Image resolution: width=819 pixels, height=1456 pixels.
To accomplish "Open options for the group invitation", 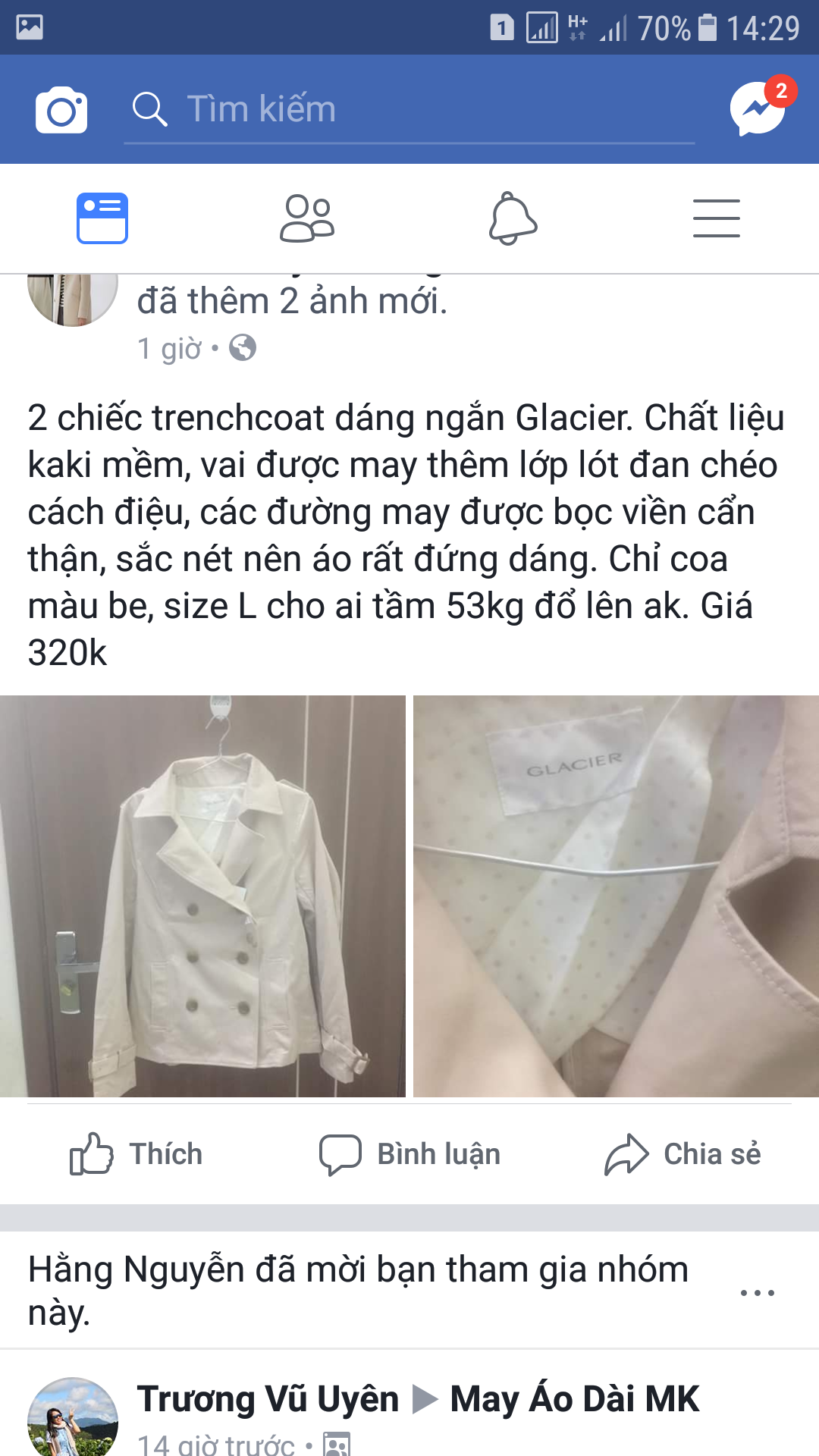I will point(757,1292).
